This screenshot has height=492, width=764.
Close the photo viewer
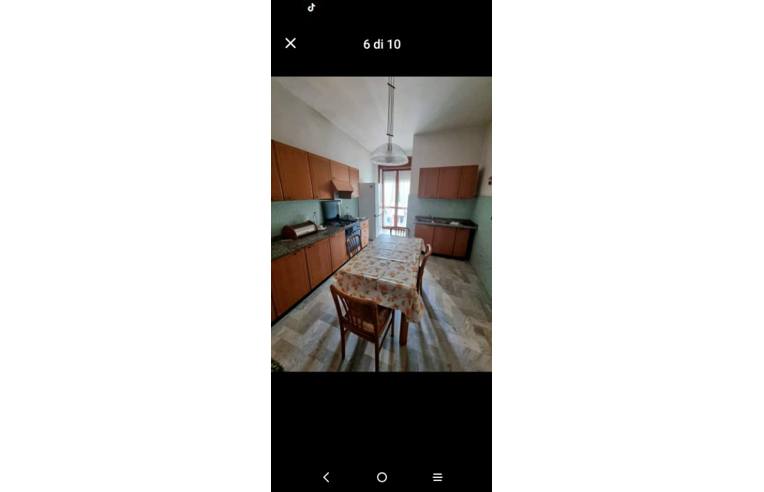(291, 43)
